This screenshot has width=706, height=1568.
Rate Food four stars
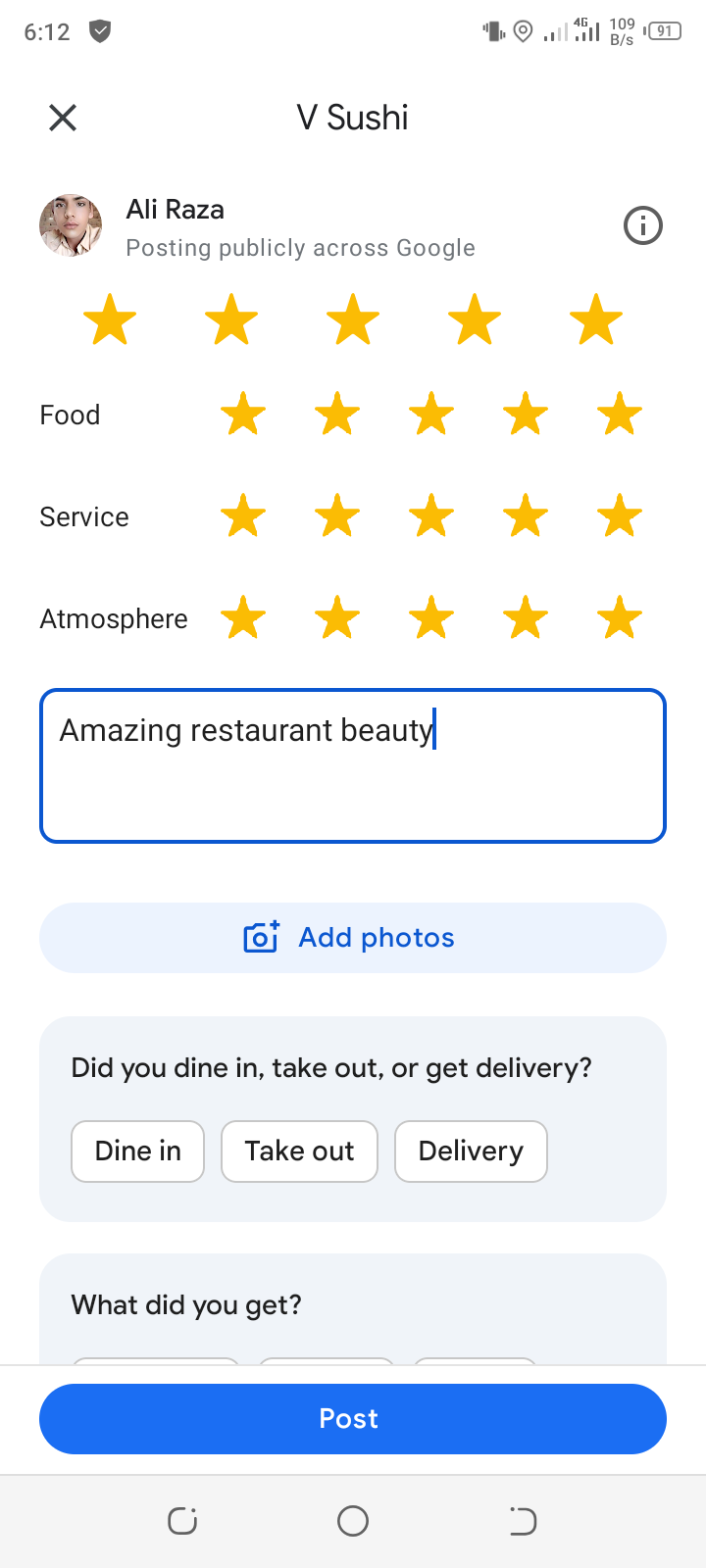point(526,415)
